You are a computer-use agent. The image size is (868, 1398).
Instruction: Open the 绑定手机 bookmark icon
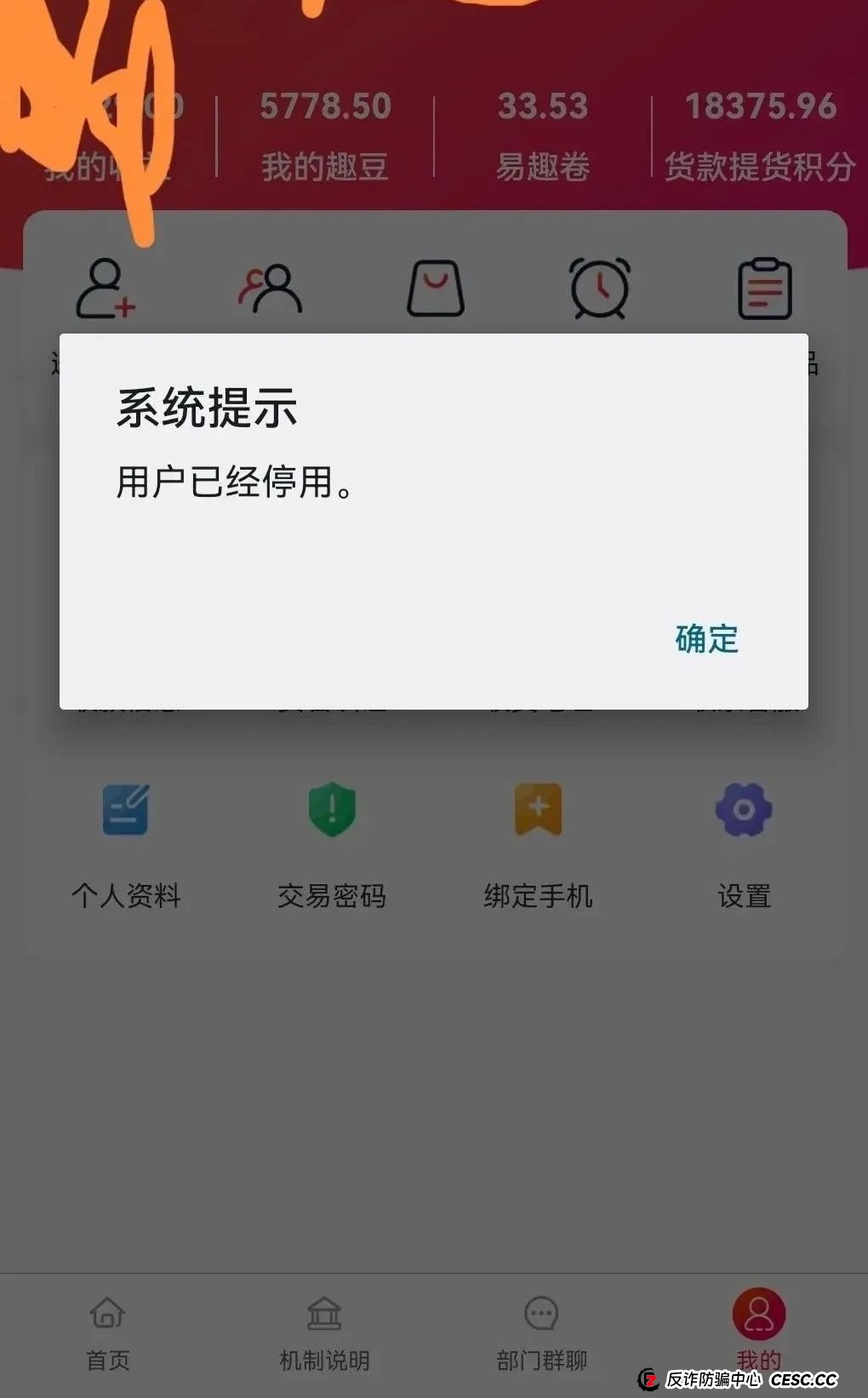538,810
